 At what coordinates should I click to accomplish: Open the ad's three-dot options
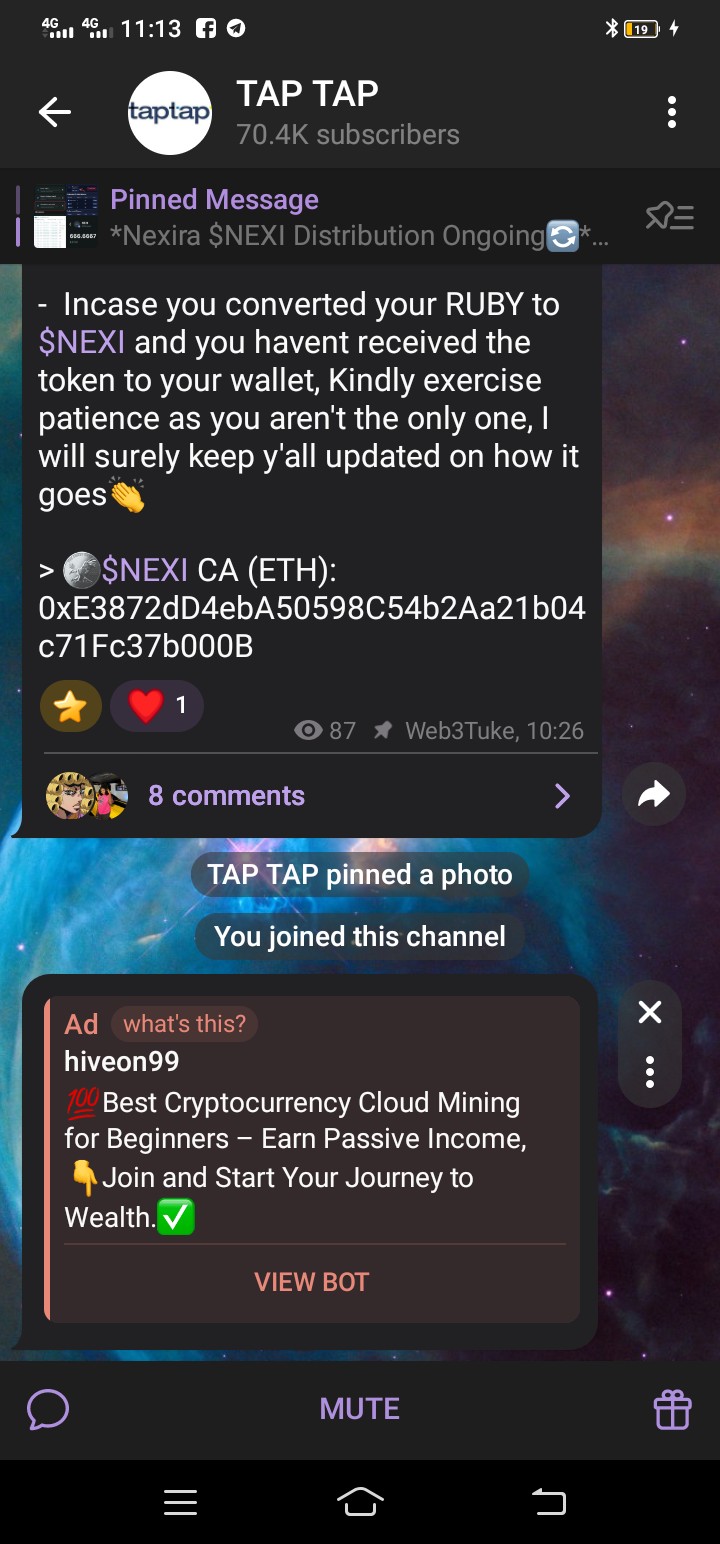(x=650, y=1072)
